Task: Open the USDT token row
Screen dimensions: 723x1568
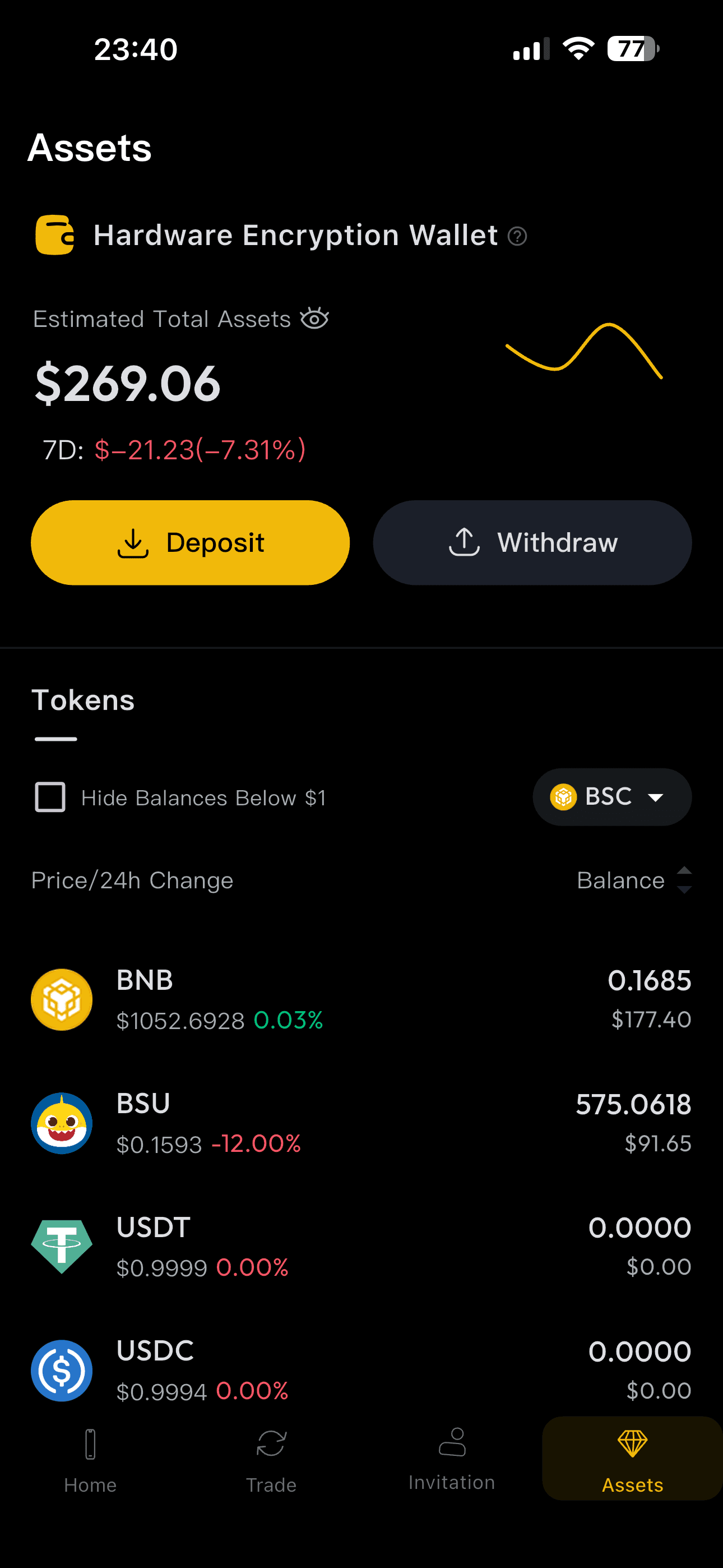Action: click(361, 1247)
